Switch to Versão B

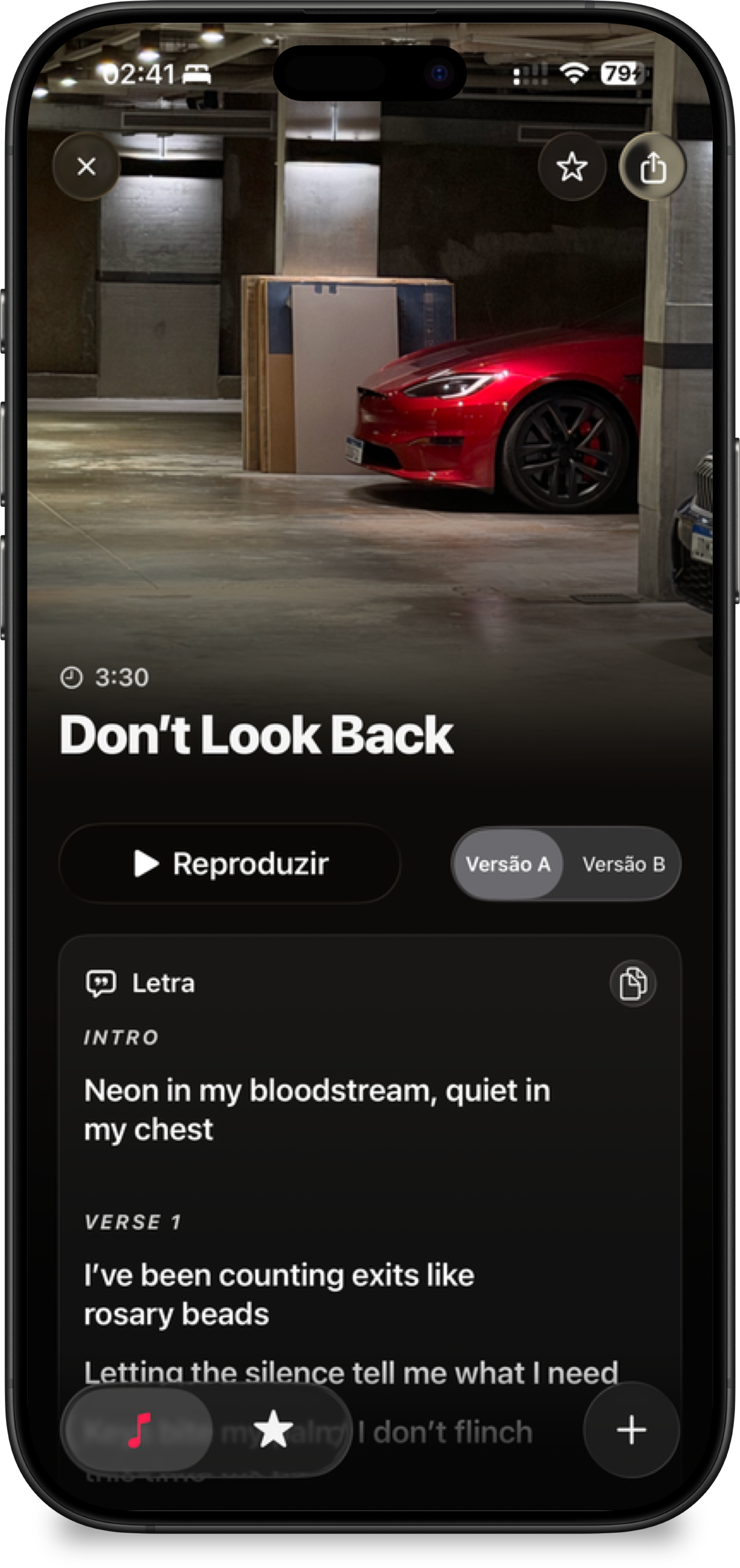pos(623,864)
